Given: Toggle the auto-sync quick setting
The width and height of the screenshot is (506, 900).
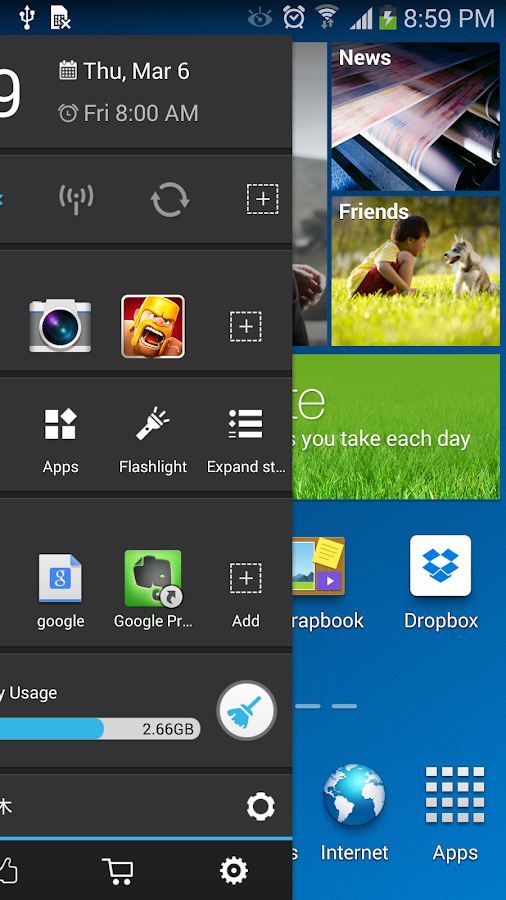Looking at the screenshot, I should coord(169,200).
